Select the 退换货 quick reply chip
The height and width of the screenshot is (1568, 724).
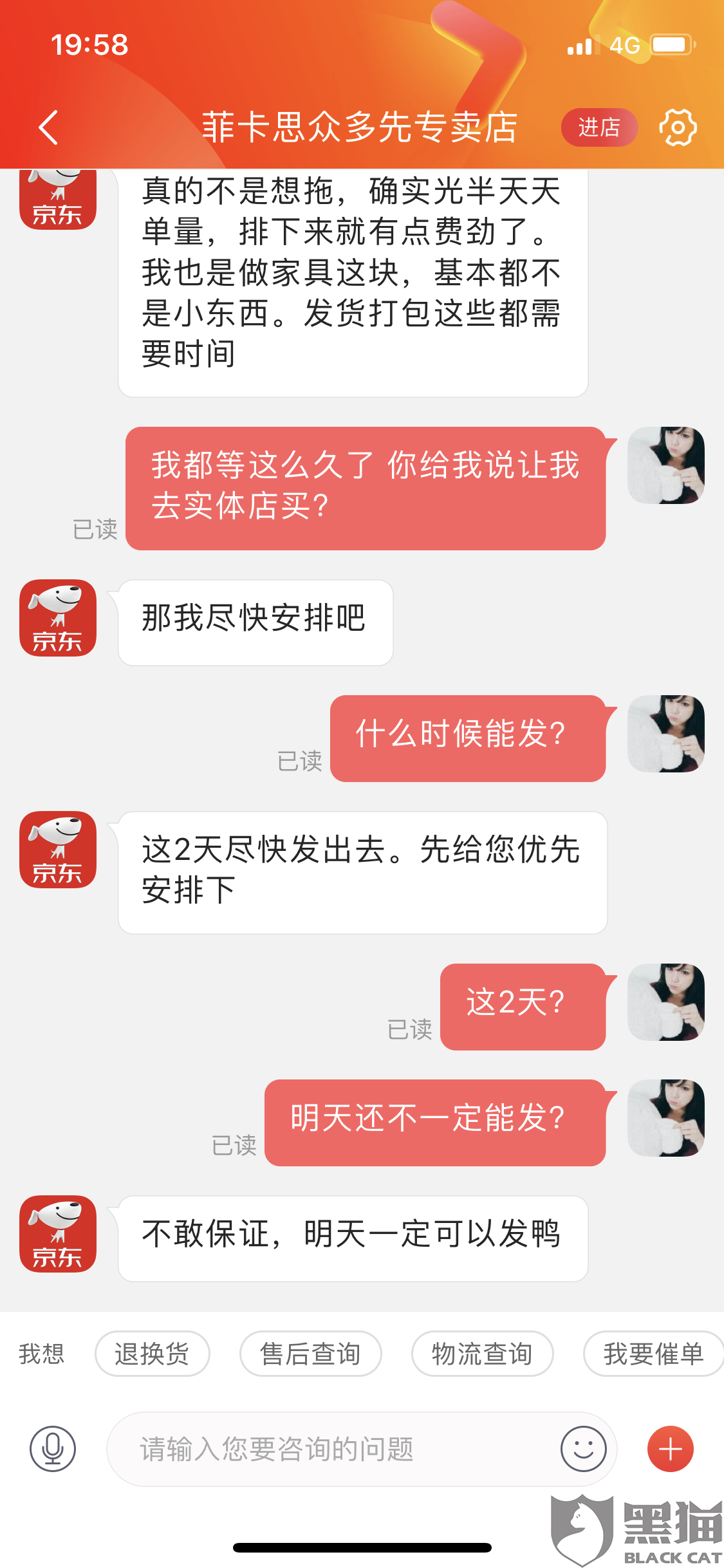coord(152,1354)
